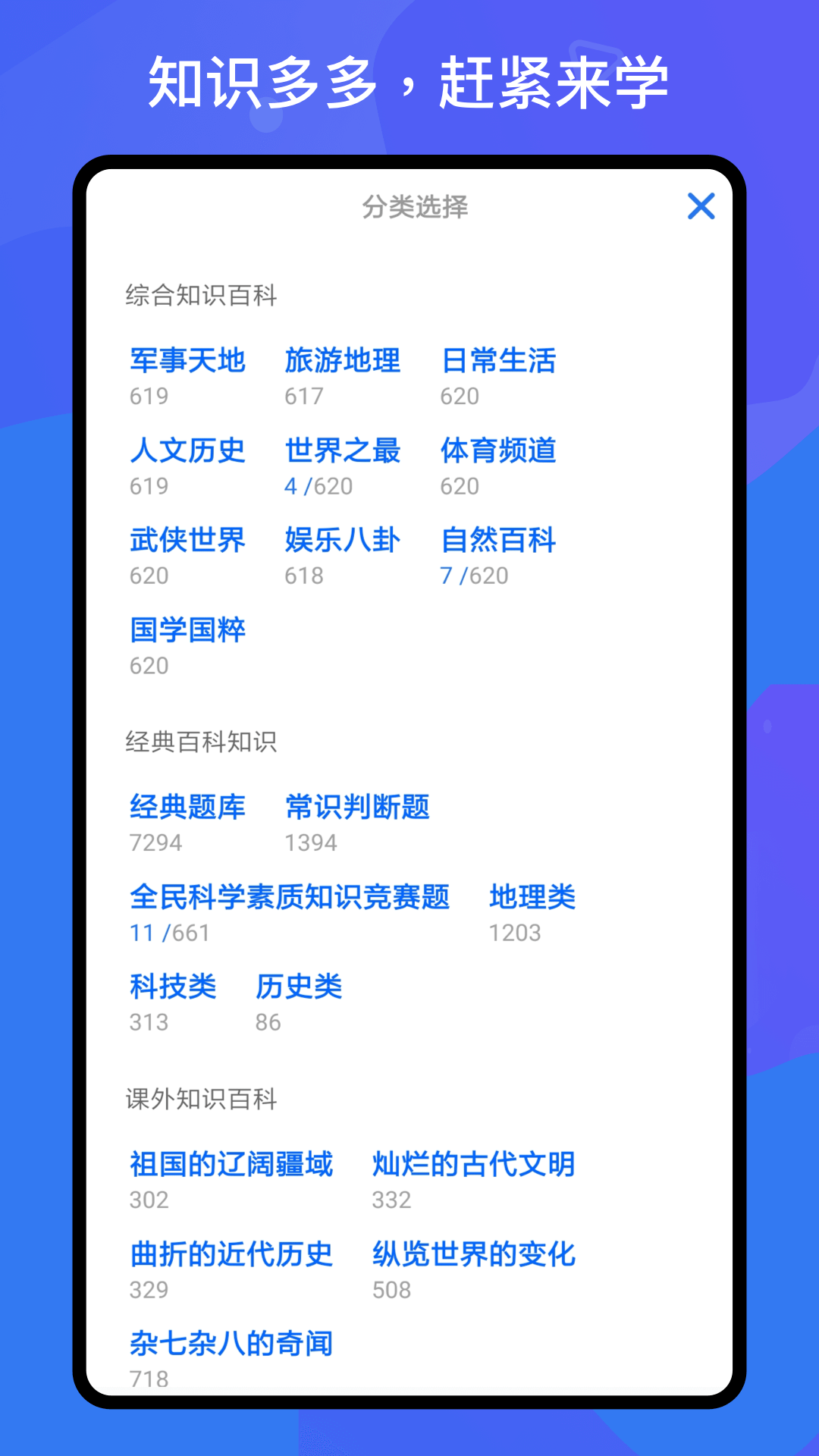819x1456 pixels.
Task: Resume the 自然百科 quiz
Action: pos(499,541)
